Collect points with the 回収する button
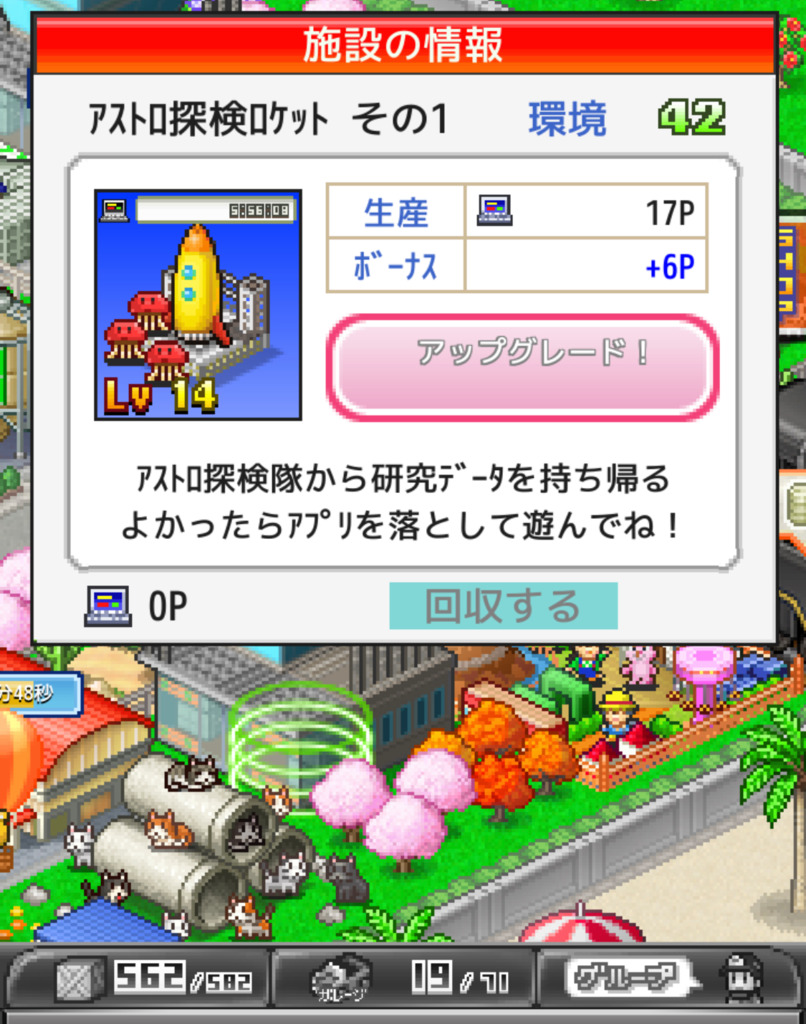The image size is (806, 1024). [503, 605]
